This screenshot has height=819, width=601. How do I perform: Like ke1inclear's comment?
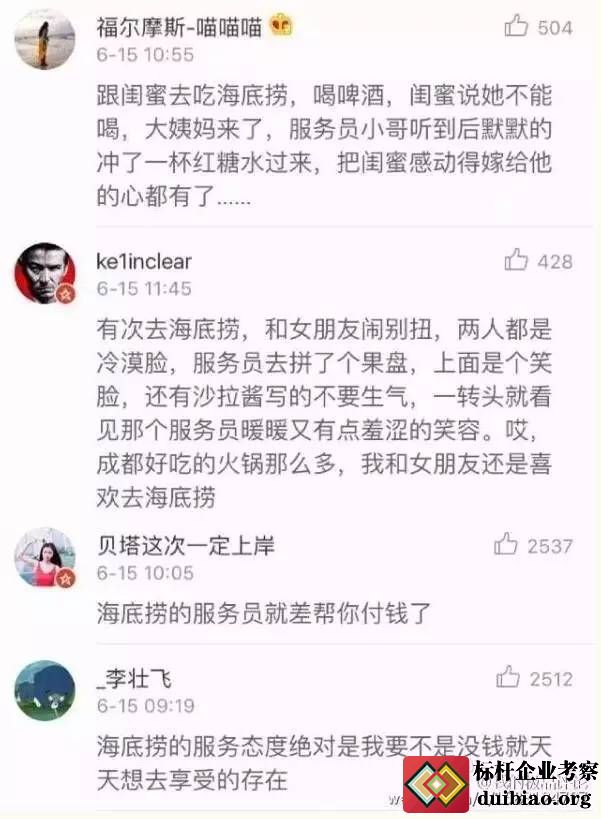516,261
